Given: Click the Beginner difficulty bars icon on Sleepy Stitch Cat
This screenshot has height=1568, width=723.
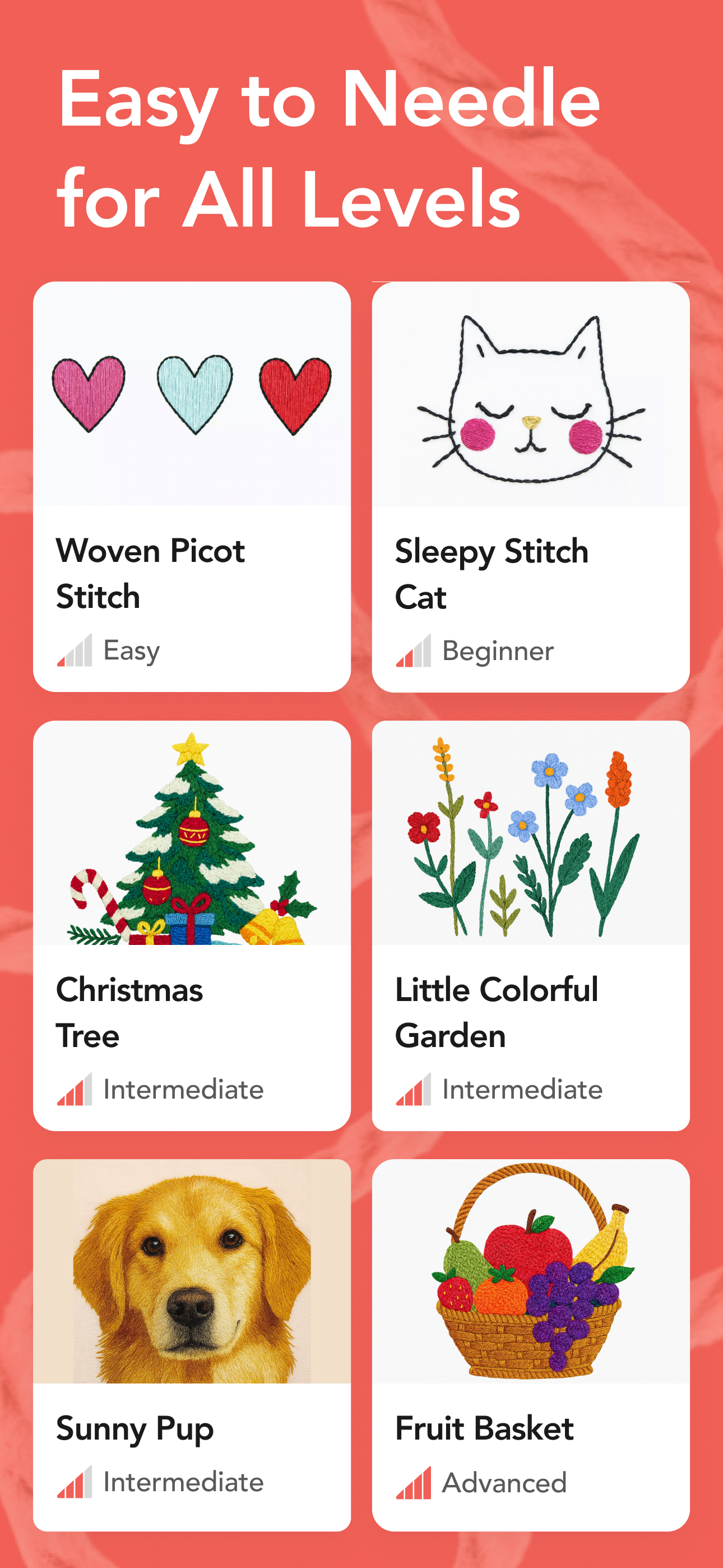Looking at the screenshot, I should (413, 650).
